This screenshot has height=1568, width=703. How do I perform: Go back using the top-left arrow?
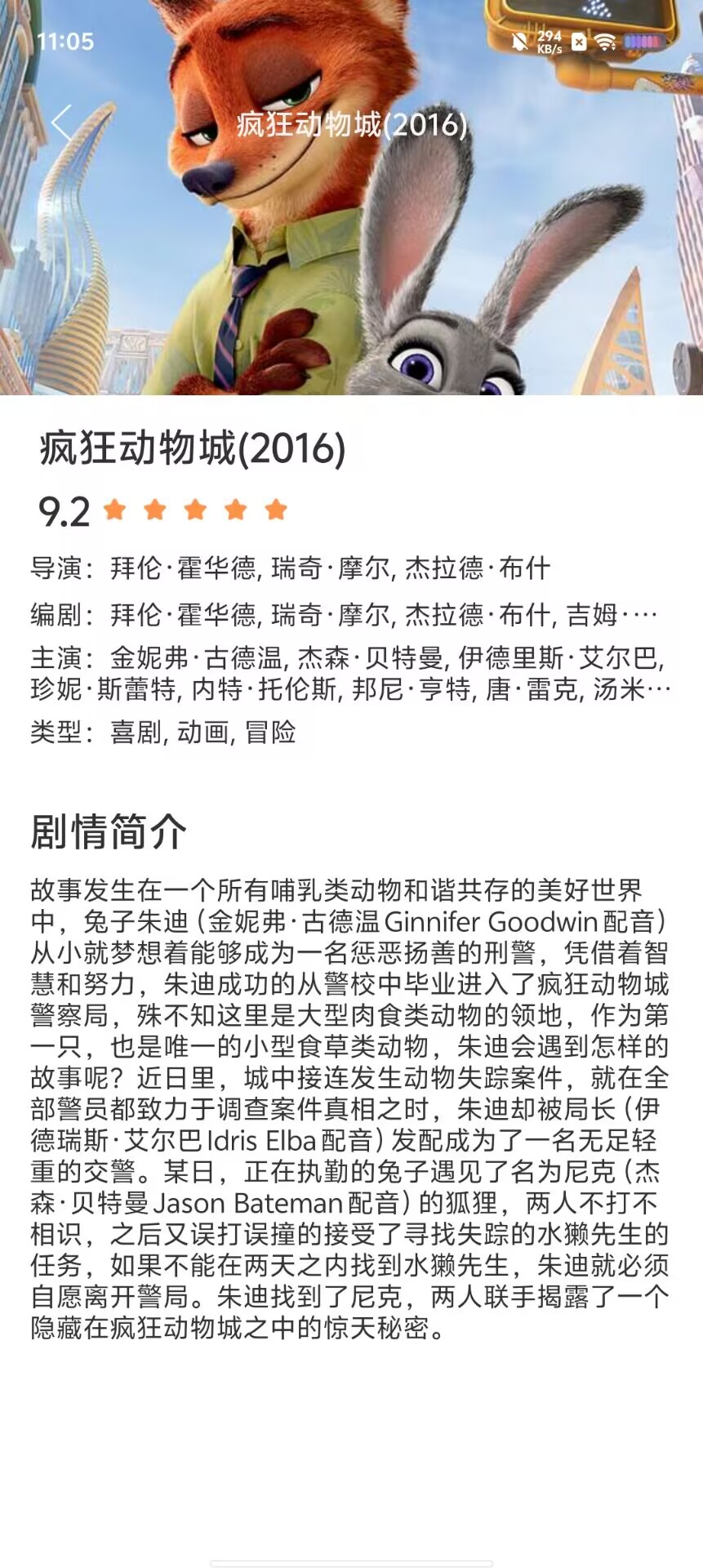[62, 123]
